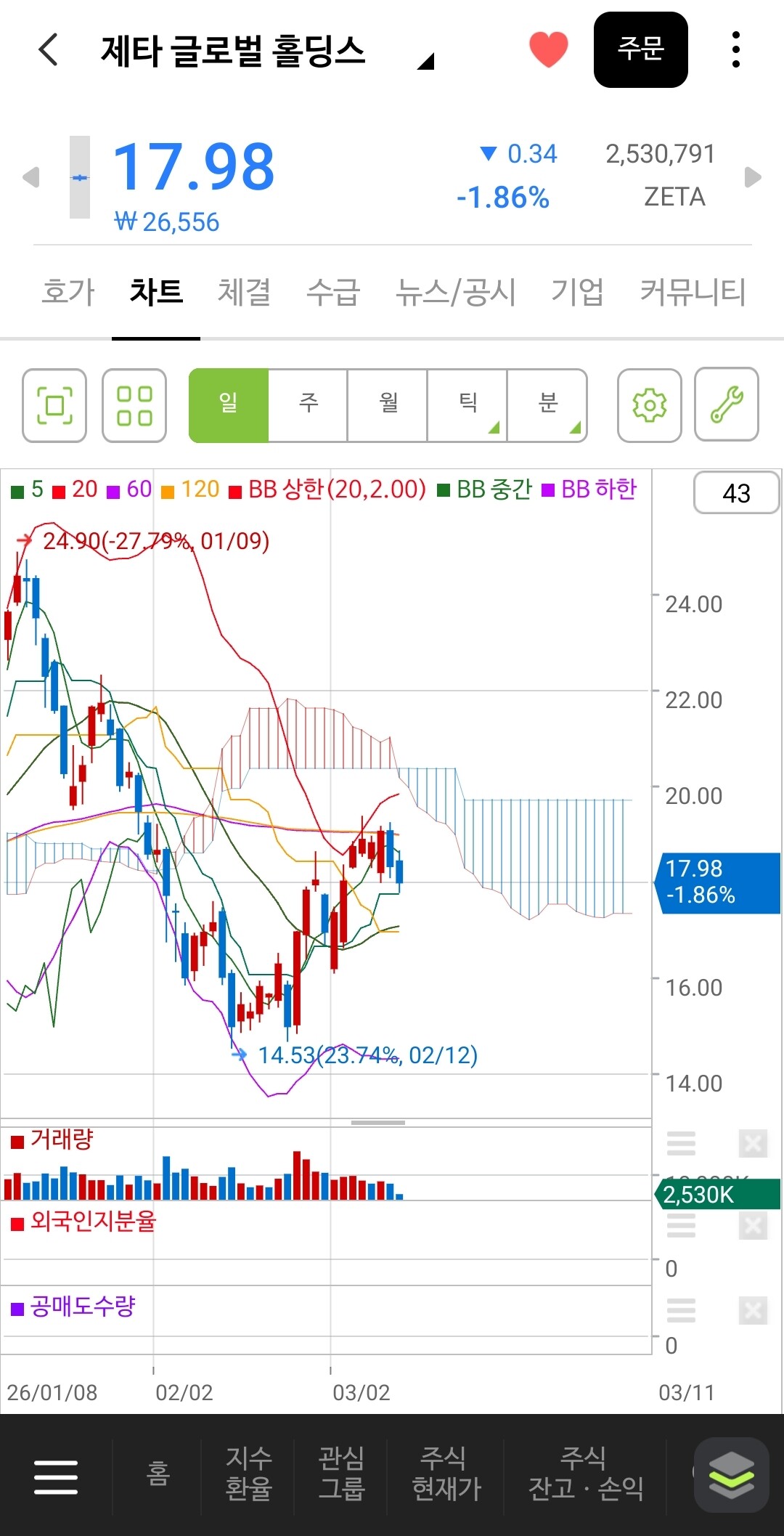The image size is (784, 1536).
Task: Expand the chart to full screen
Action: (x=54, y=405)
